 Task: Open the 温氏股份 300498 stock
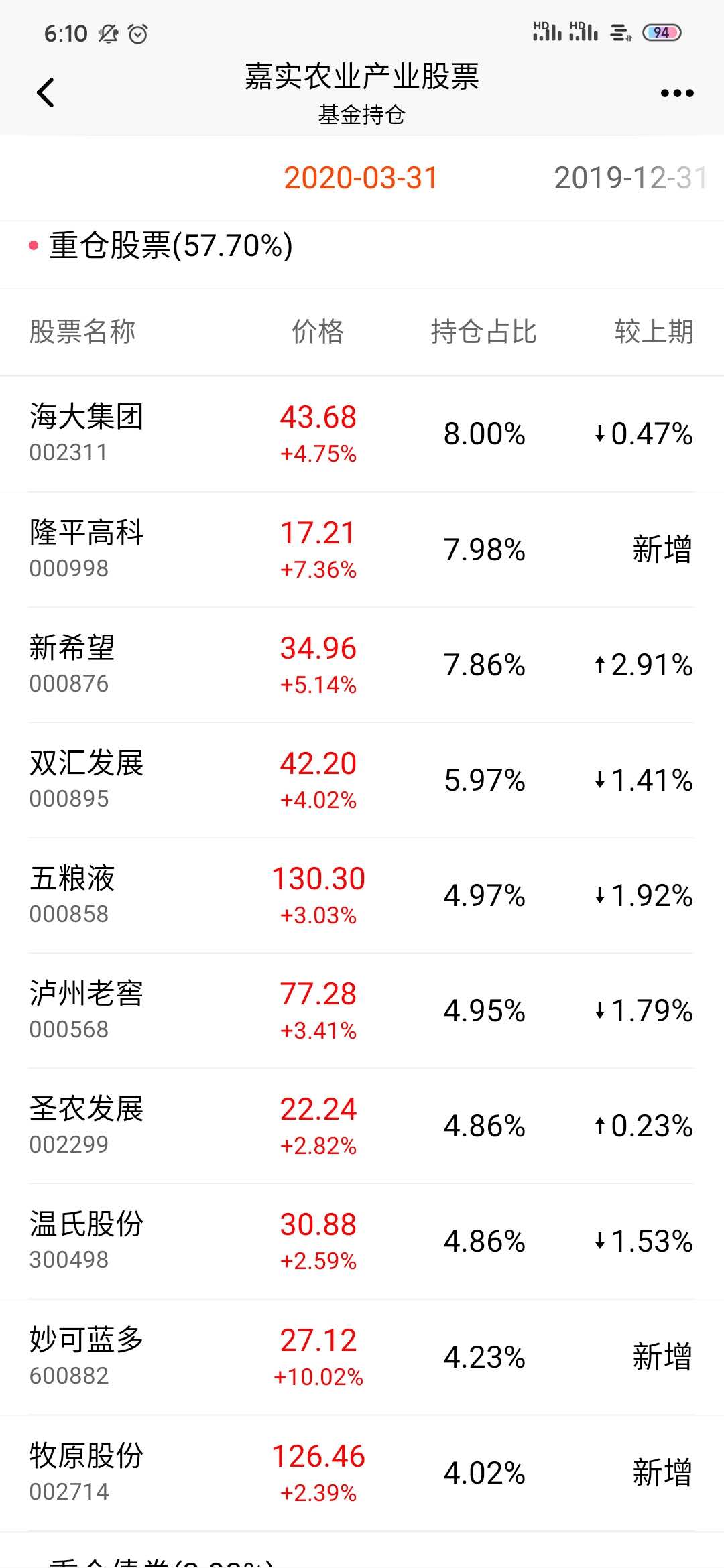point(362,1241)
